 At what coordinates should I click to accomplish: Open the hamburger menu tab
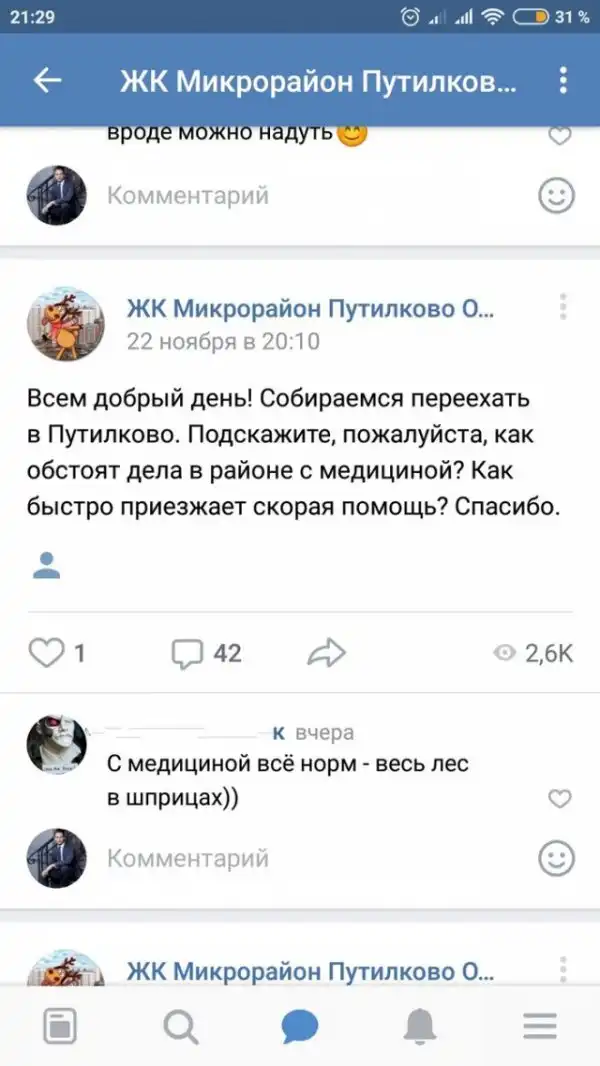click(x=540, y=1026)
